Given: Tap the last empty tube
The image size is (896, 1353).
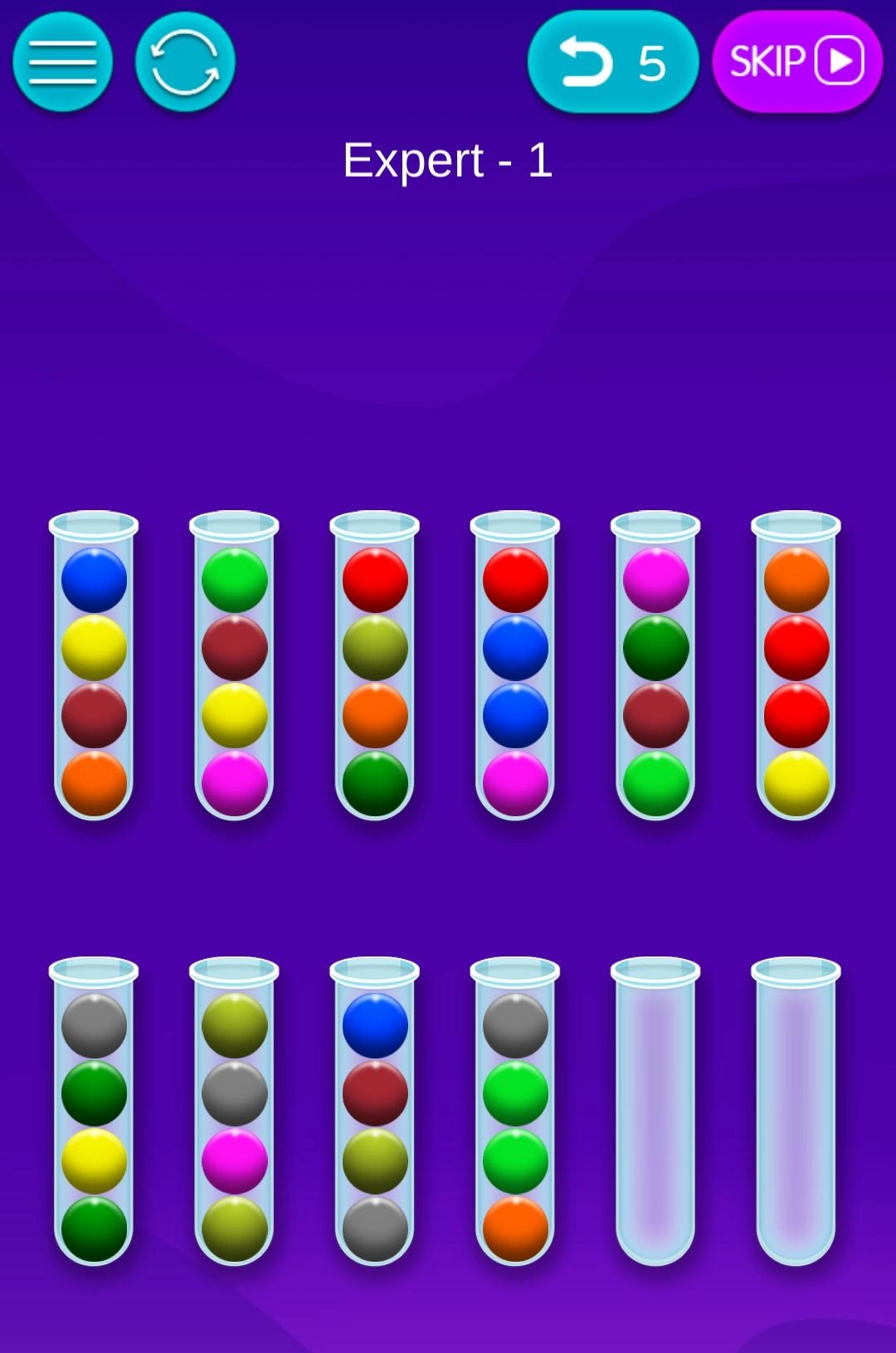Looking at the screenshot, I should point(796,1113).
